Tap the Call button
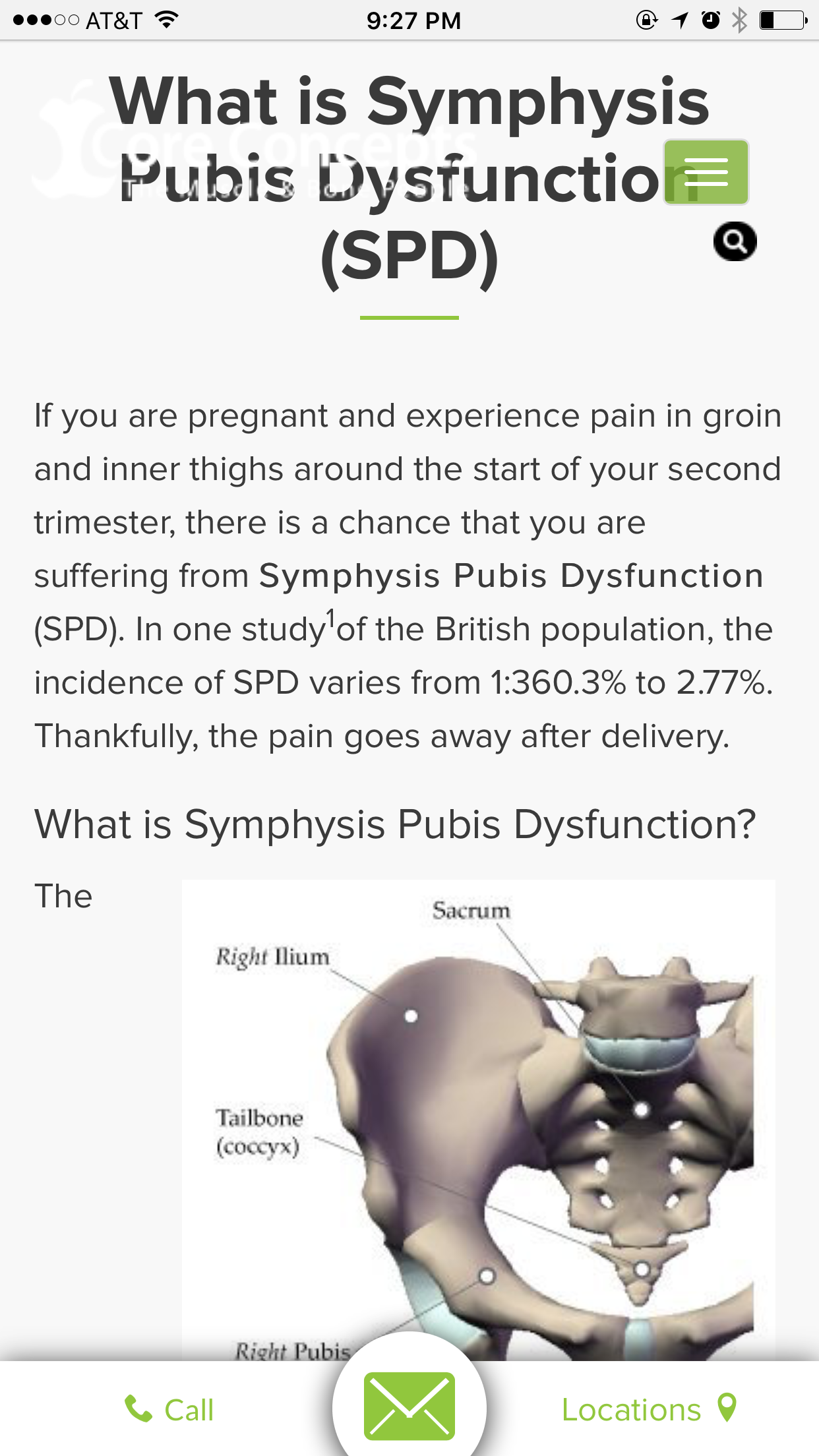Viewport: 819px width, 1456px height. tap(169, 1410)
